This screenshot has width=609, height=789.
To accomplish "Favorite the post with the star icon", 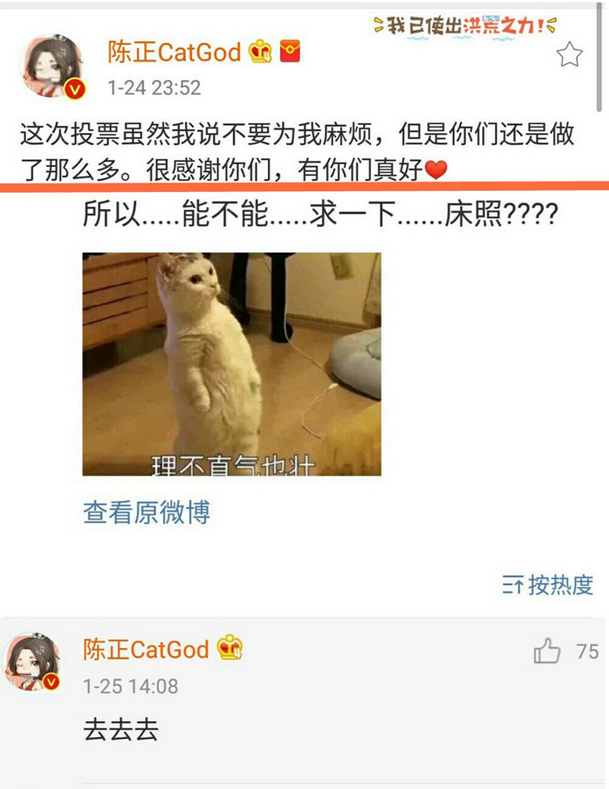I will 569,55.
